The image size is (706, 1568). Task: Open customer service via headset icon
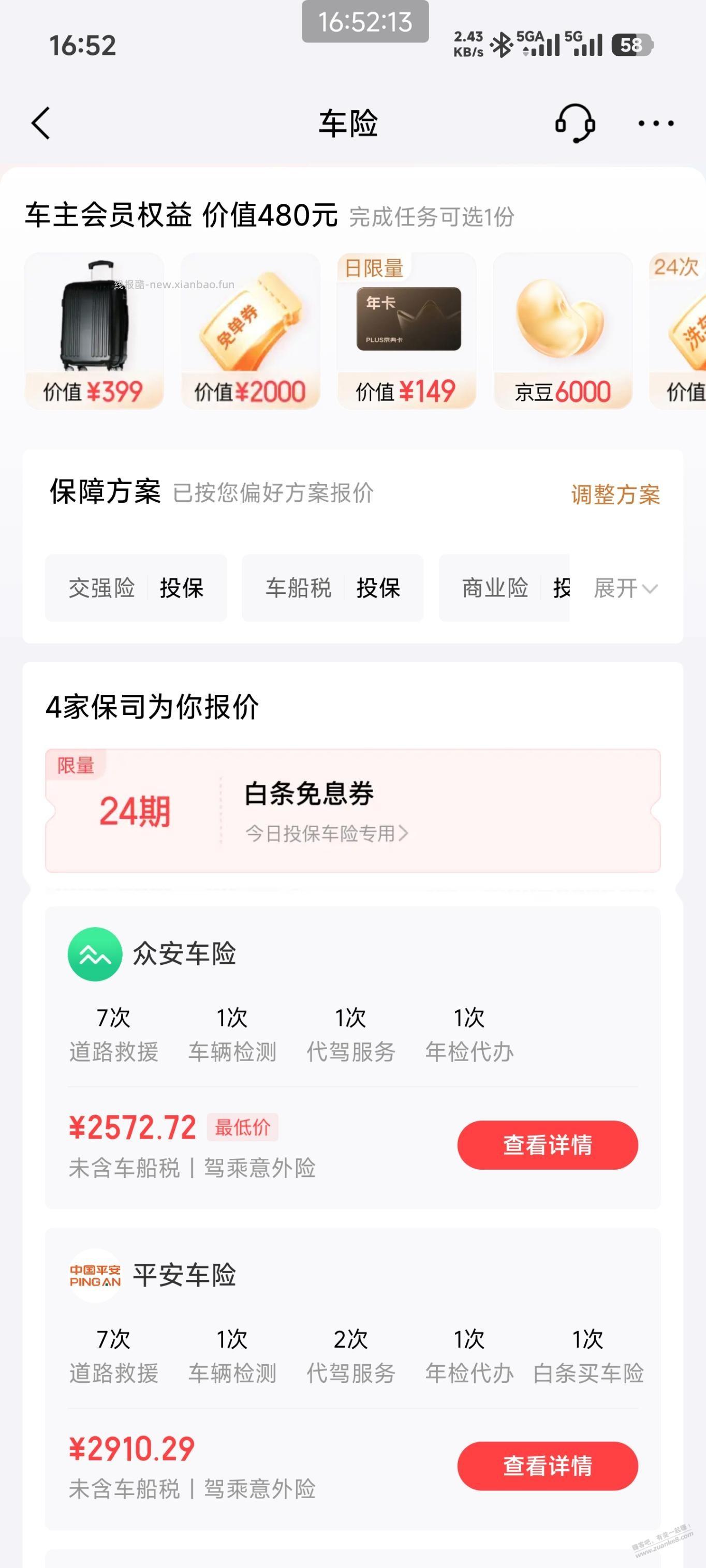point(575,123)
